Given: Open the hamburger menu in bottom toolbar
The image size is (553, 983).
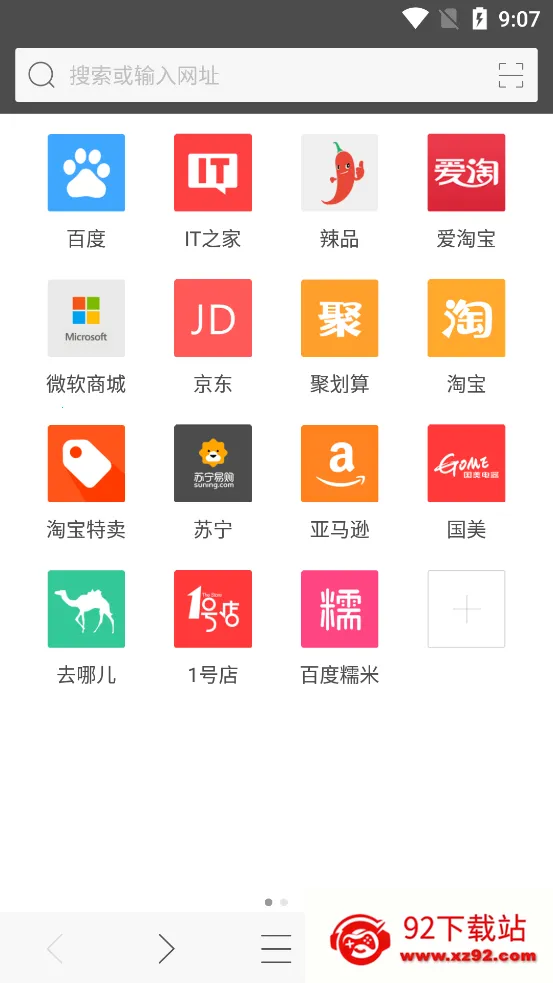Looking at the screenshot, I should [x=276, y=949].
